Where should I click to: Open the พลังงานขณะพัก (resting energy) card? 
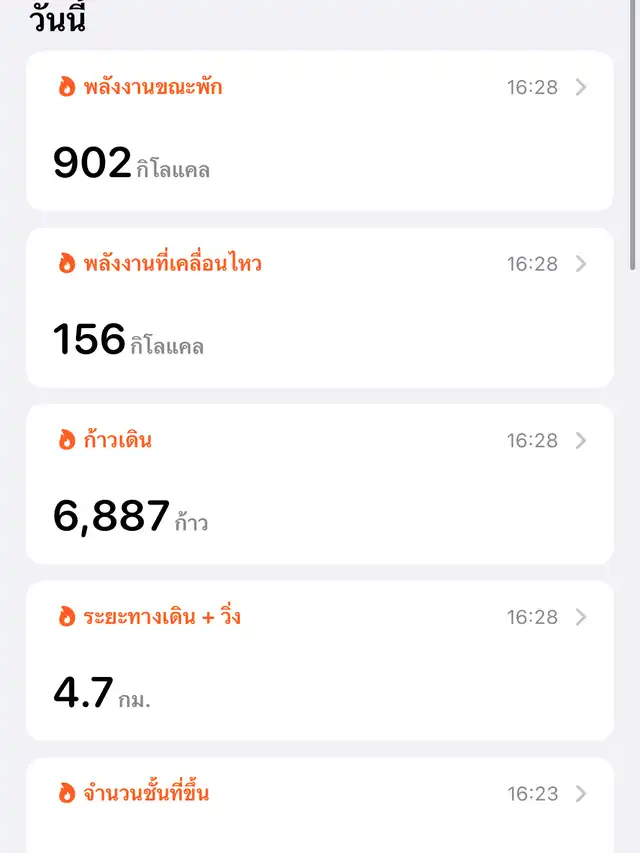tap(319, 131)
